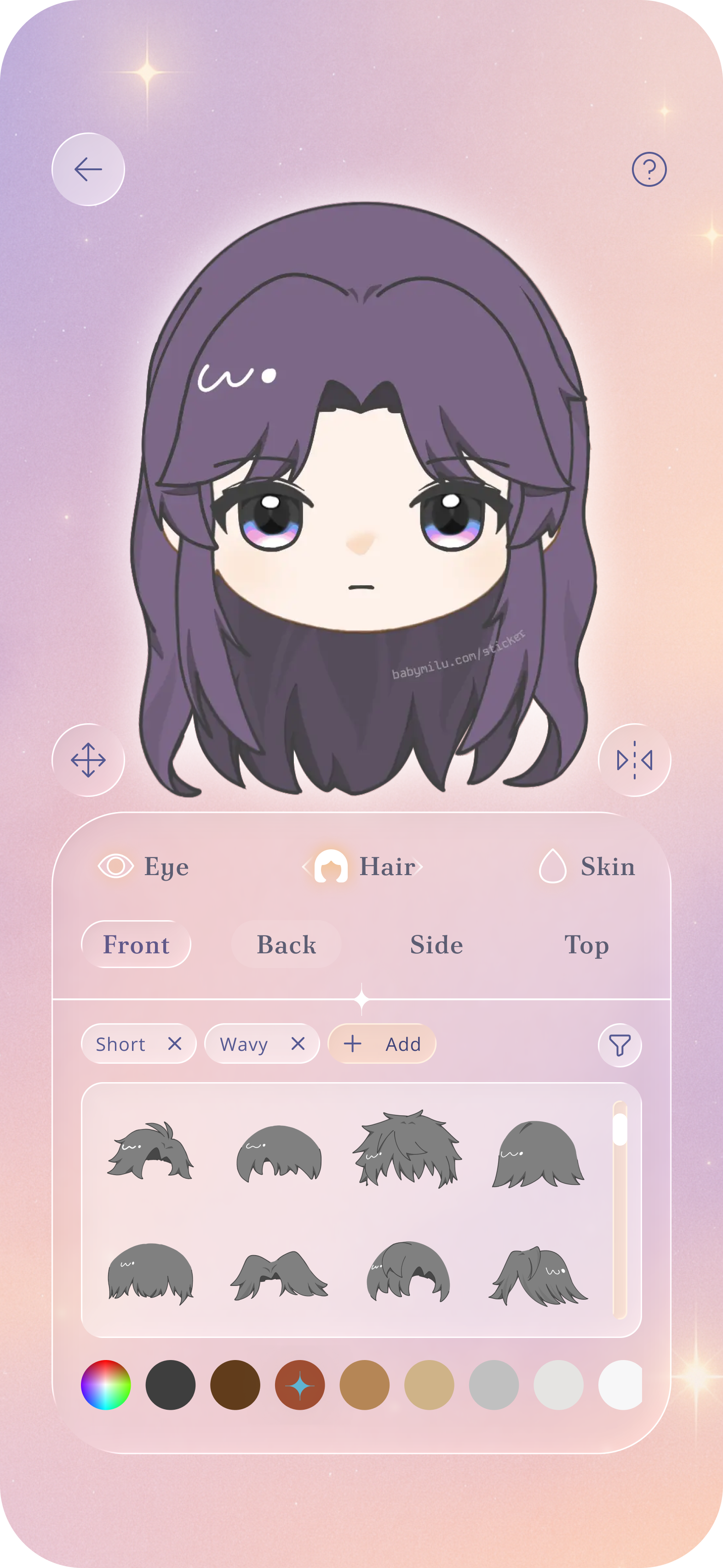Pick the dark brown hair color
The height and width of the screenshot is (1568, 723).
pos(235,1385)
